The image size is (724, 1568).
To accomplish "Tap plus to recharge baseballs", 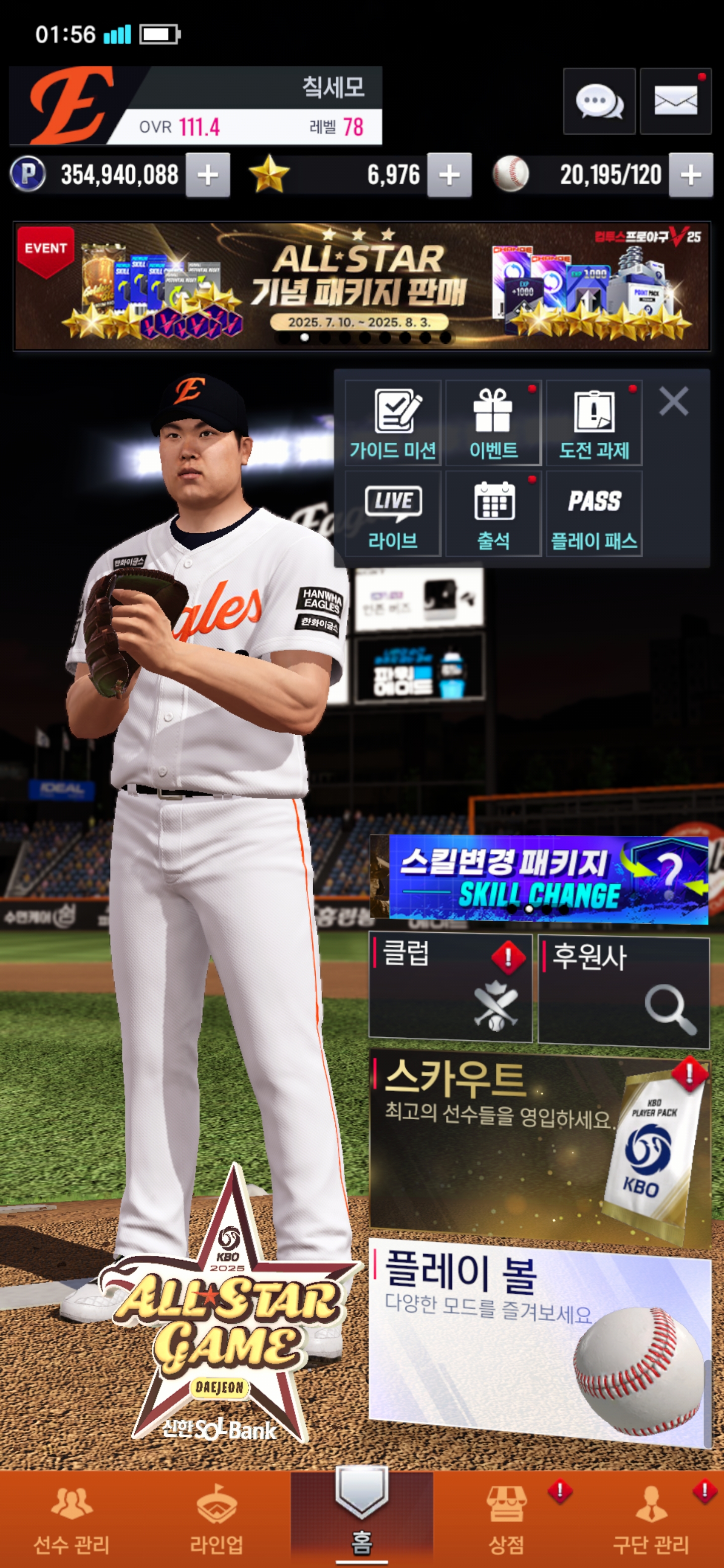I will (690, 175).
